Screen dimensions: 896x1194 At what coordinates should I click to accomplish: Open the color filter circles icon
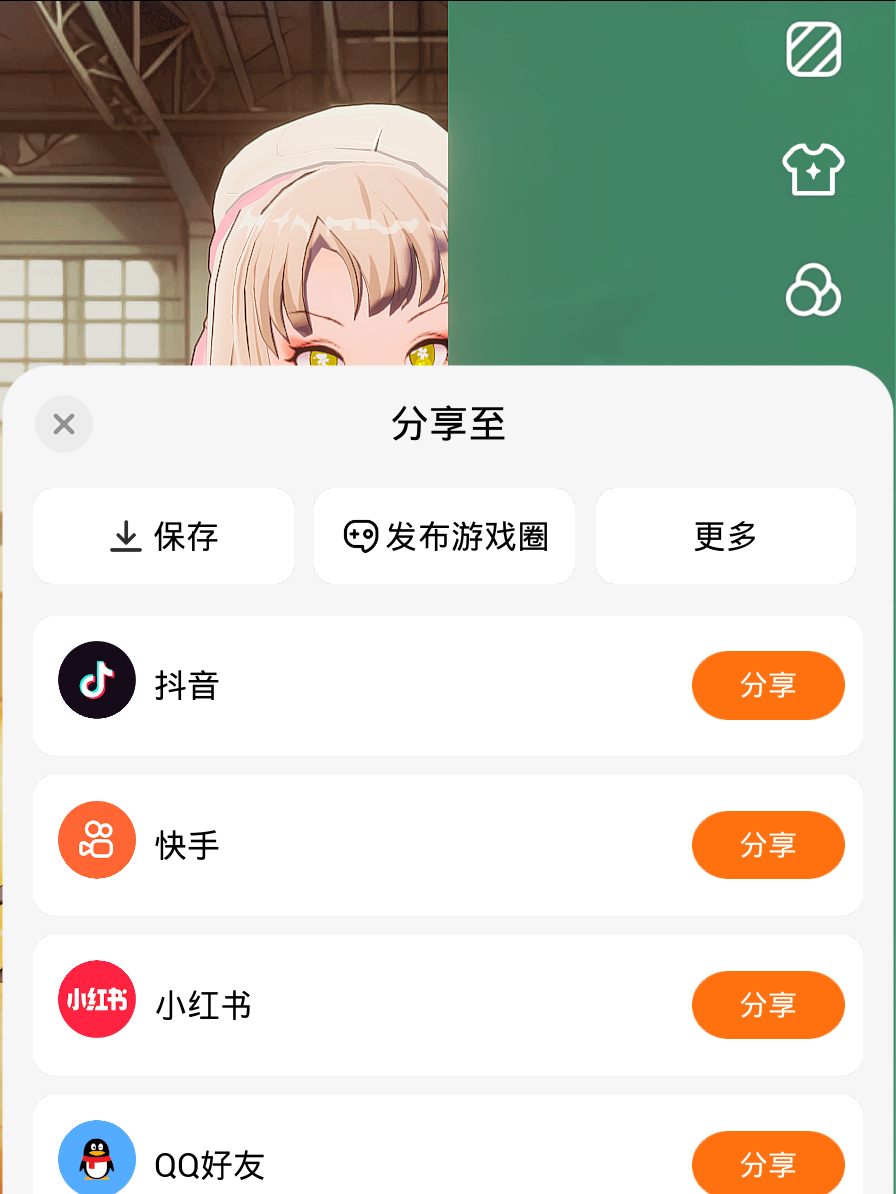(813, 291)
